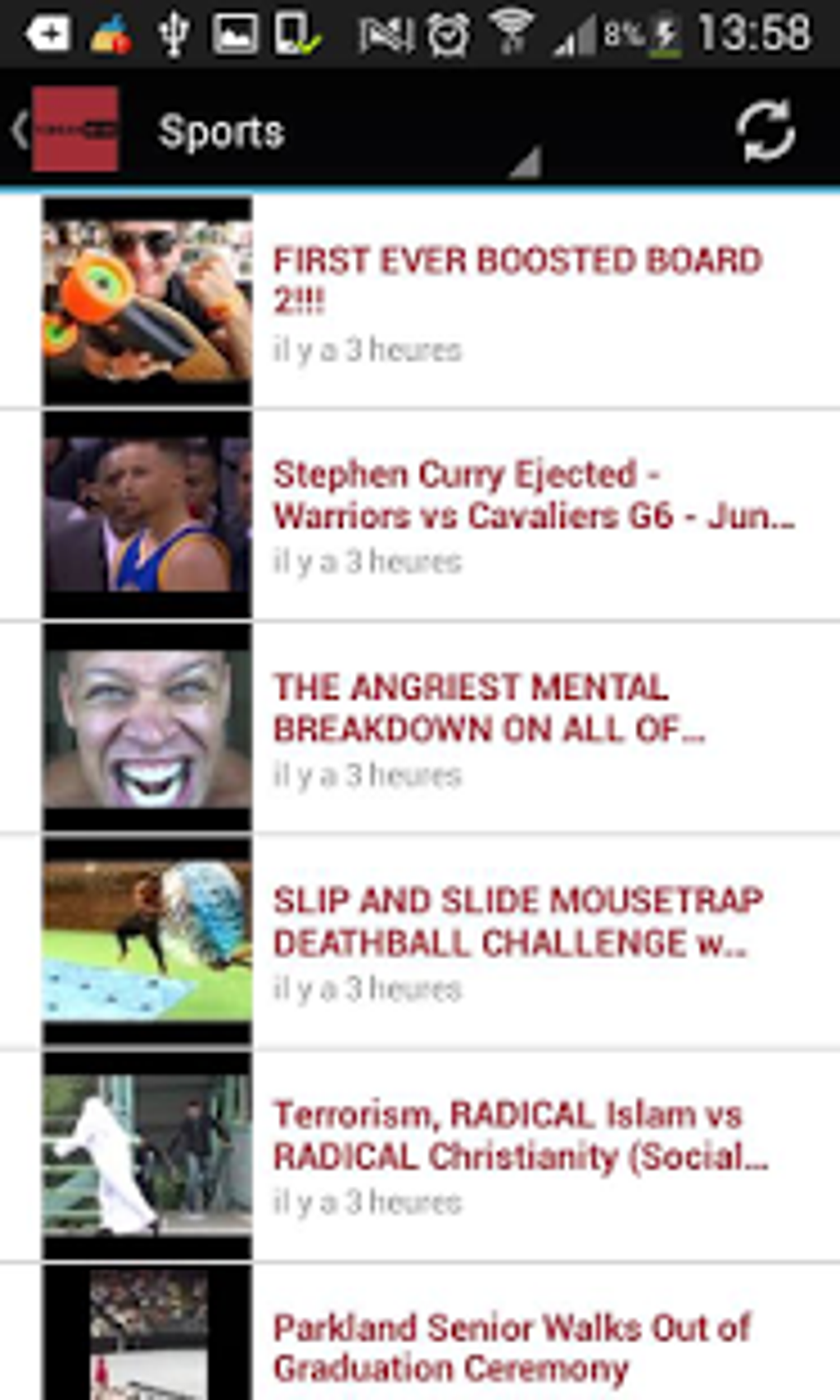The image size is (840, 1400).
Task: Open First Ever Boosted Board 2 video
Action: [516, 281]
